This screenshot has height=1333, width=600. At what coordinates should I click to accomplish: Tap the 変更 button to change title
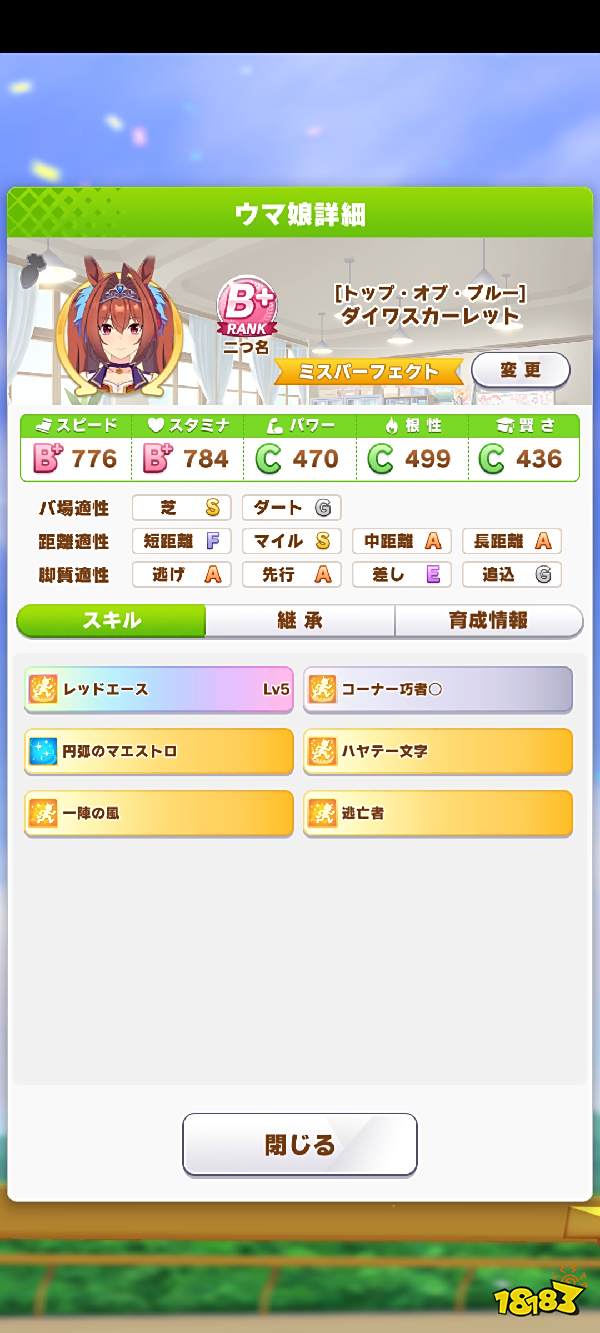[520, 370]
